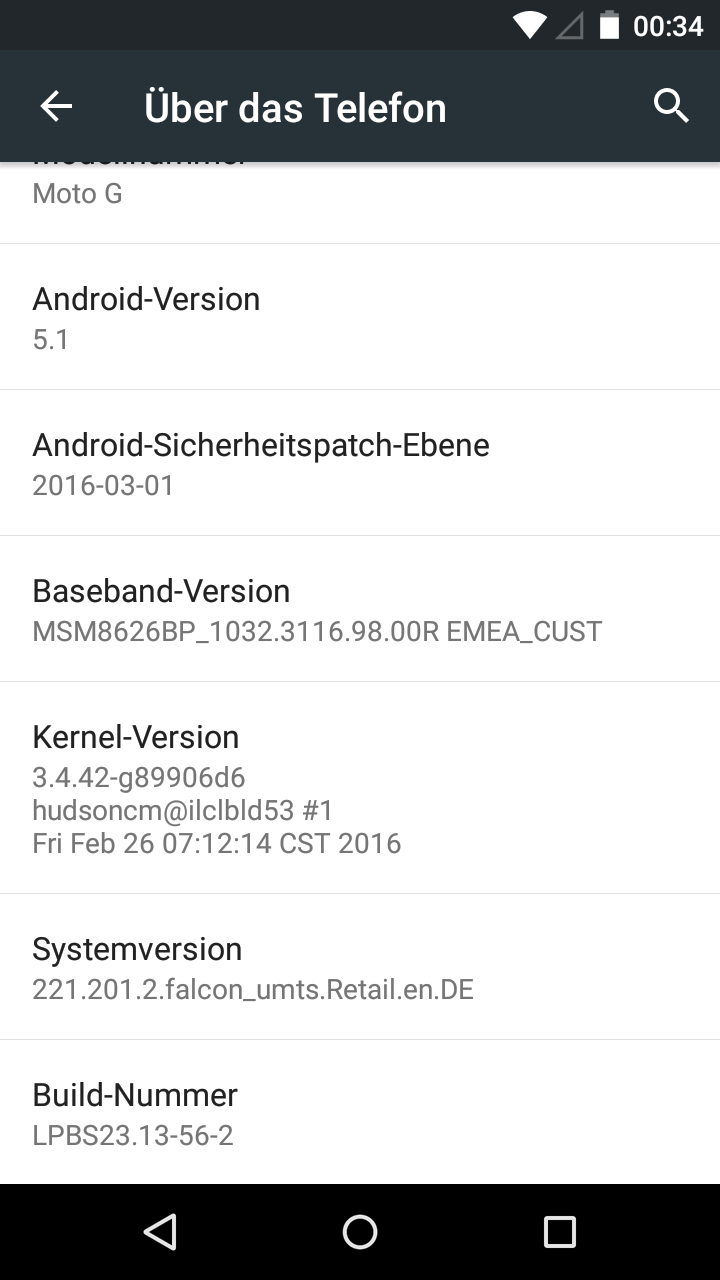Tap the Moto G model number row

point(360,200)
